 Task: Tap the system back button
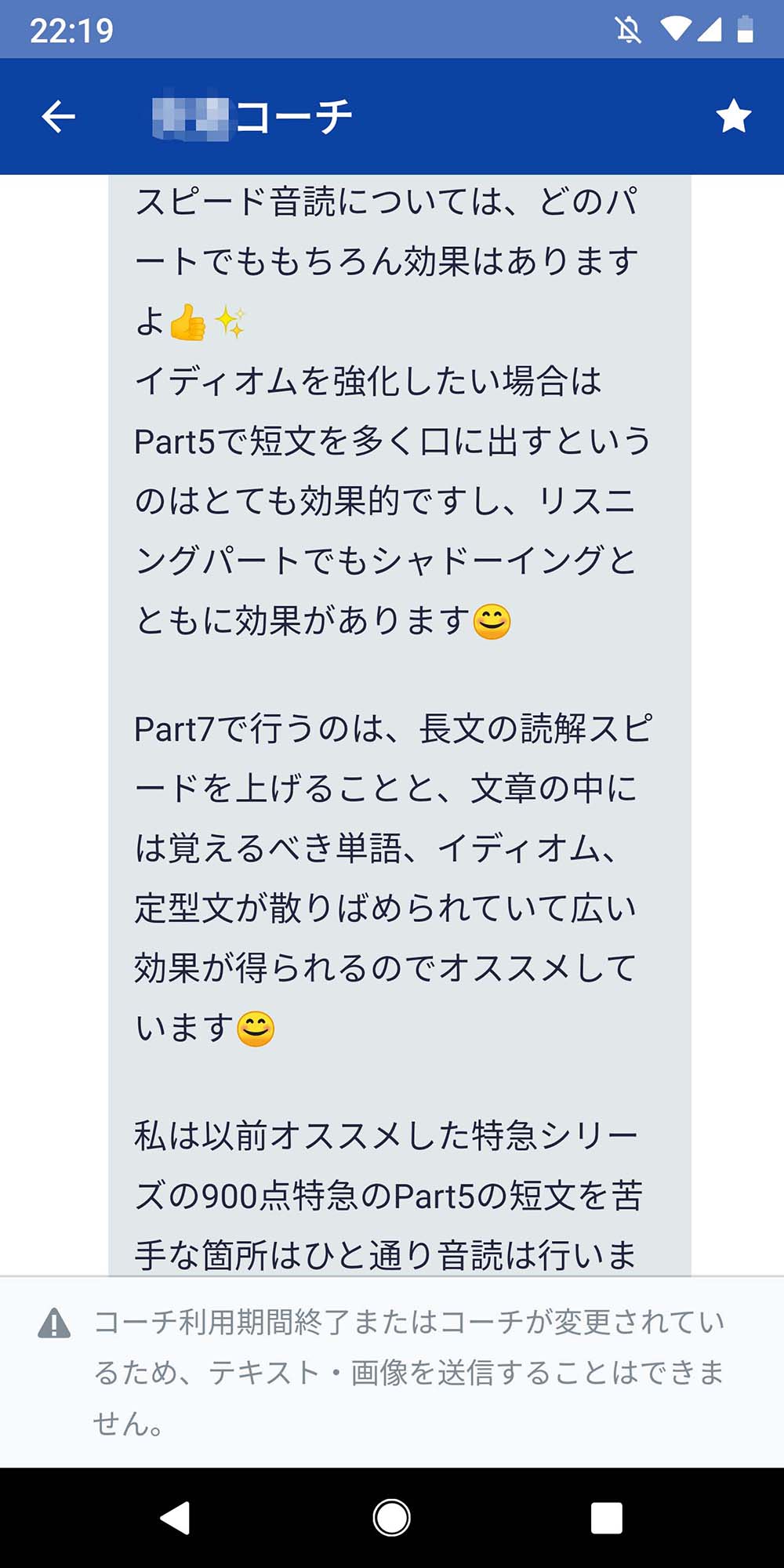176,1517
